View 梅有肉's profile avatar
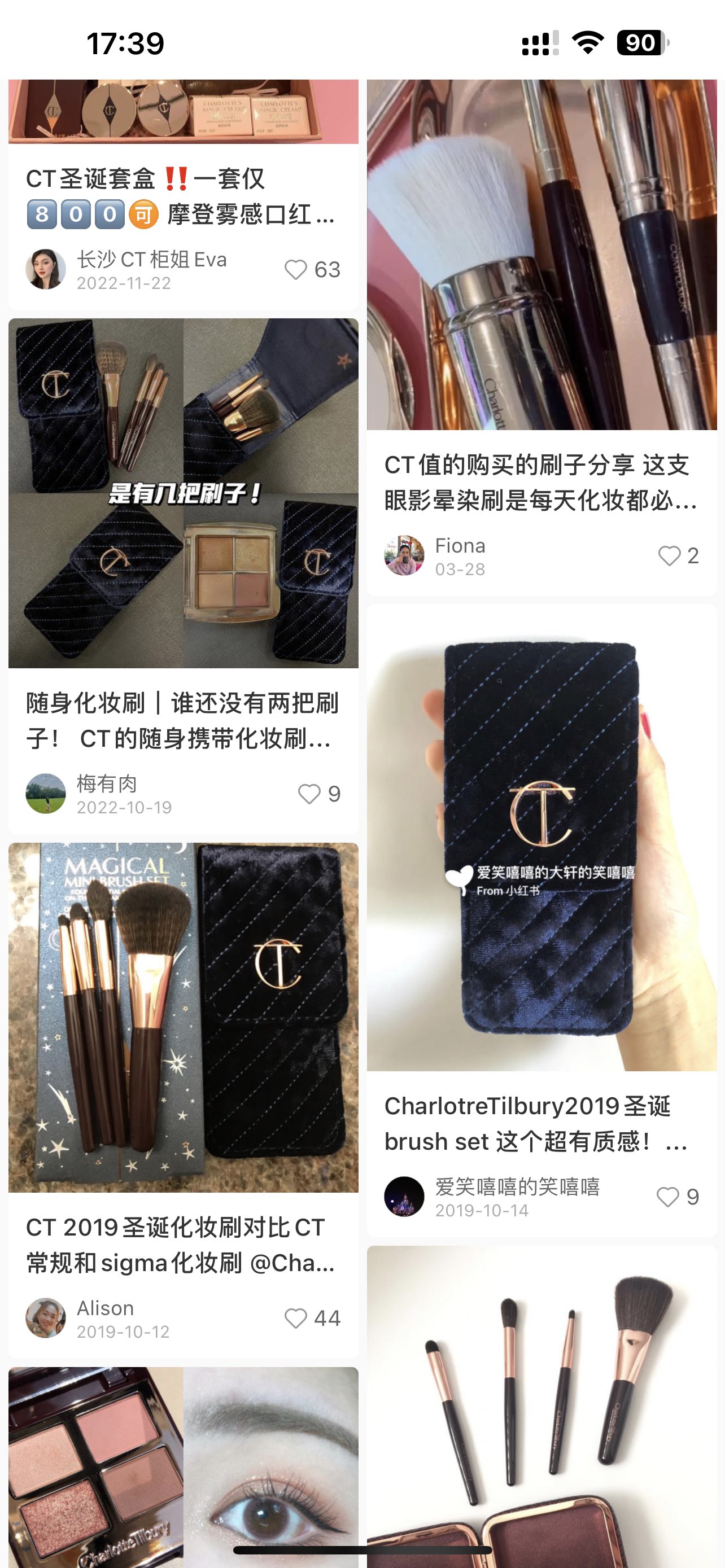This screenshot has height=1568, width=725. 46,794
